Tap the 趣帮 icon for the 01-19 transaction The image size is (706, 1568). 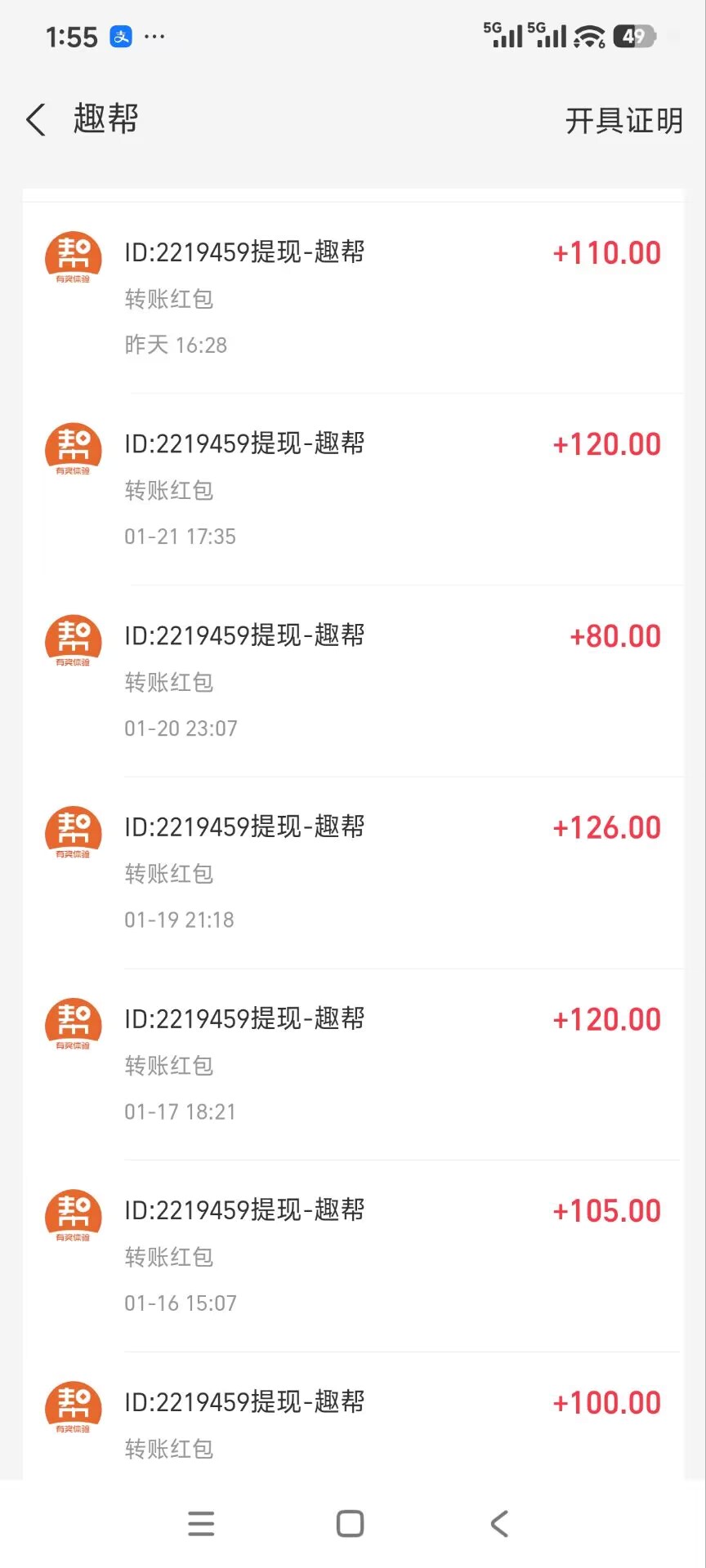(73, 831)
